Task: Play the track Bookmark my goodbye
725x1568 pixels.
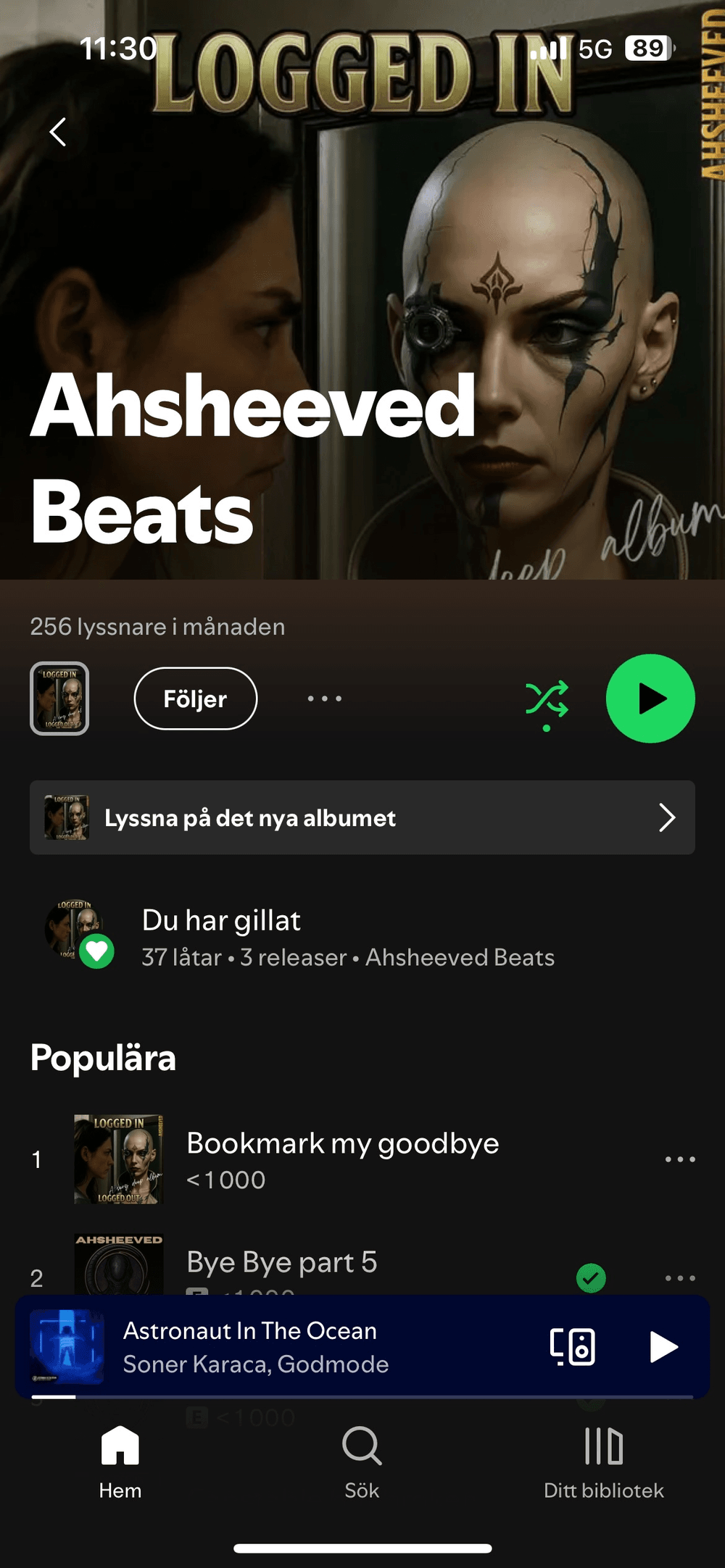Action: click(x=342, y=1159)
